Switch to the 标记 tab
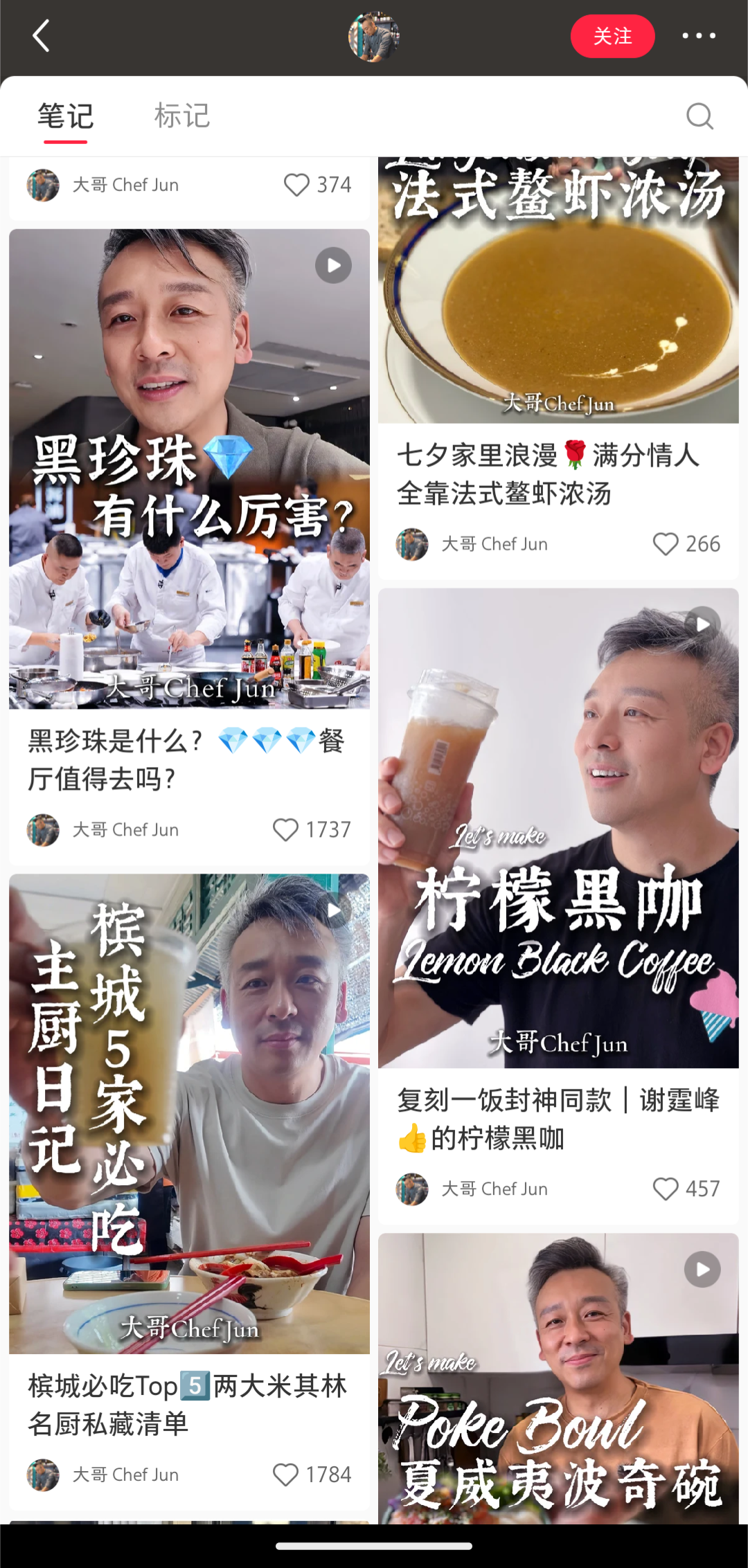The width and height of the screenshot is (748, 1568). 181,116
